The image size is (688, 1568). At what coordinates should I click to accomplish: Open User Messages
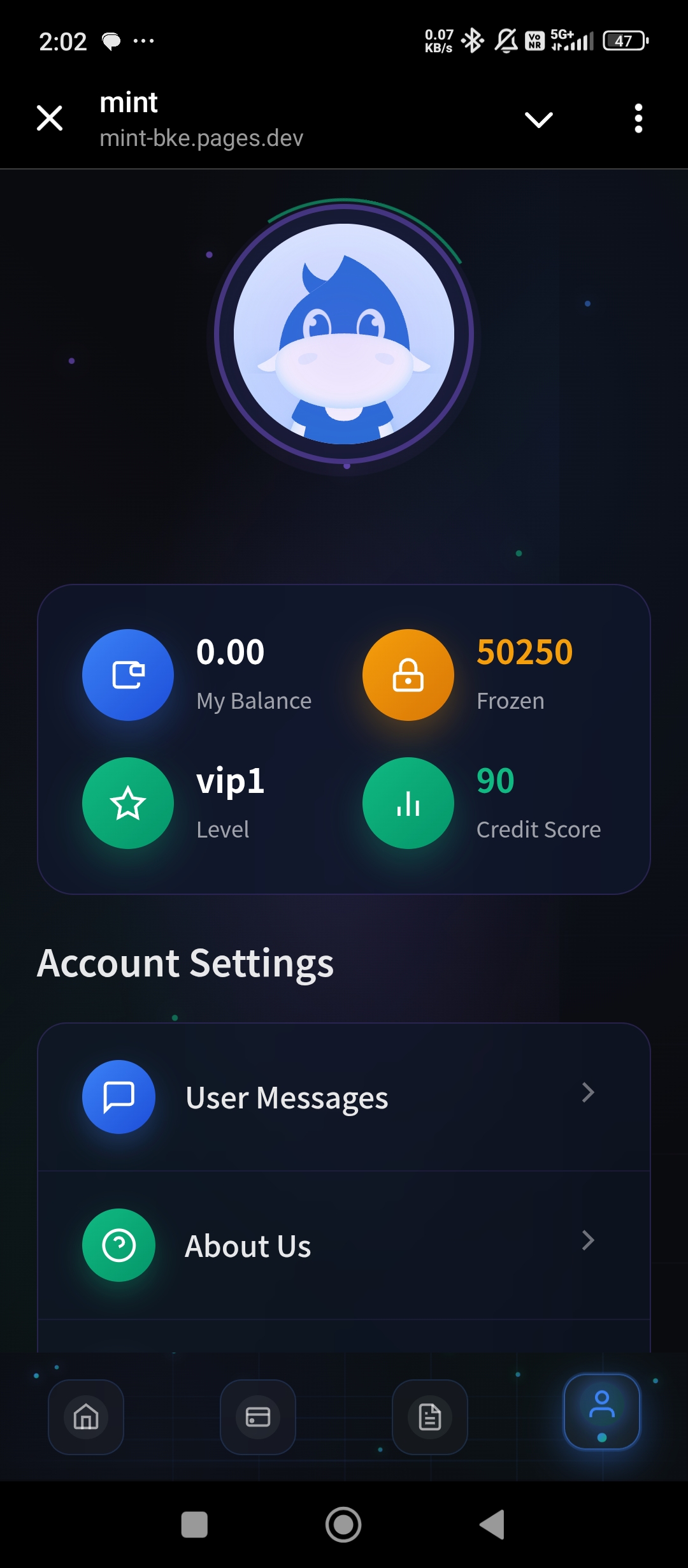click(x=344, y=1098)
